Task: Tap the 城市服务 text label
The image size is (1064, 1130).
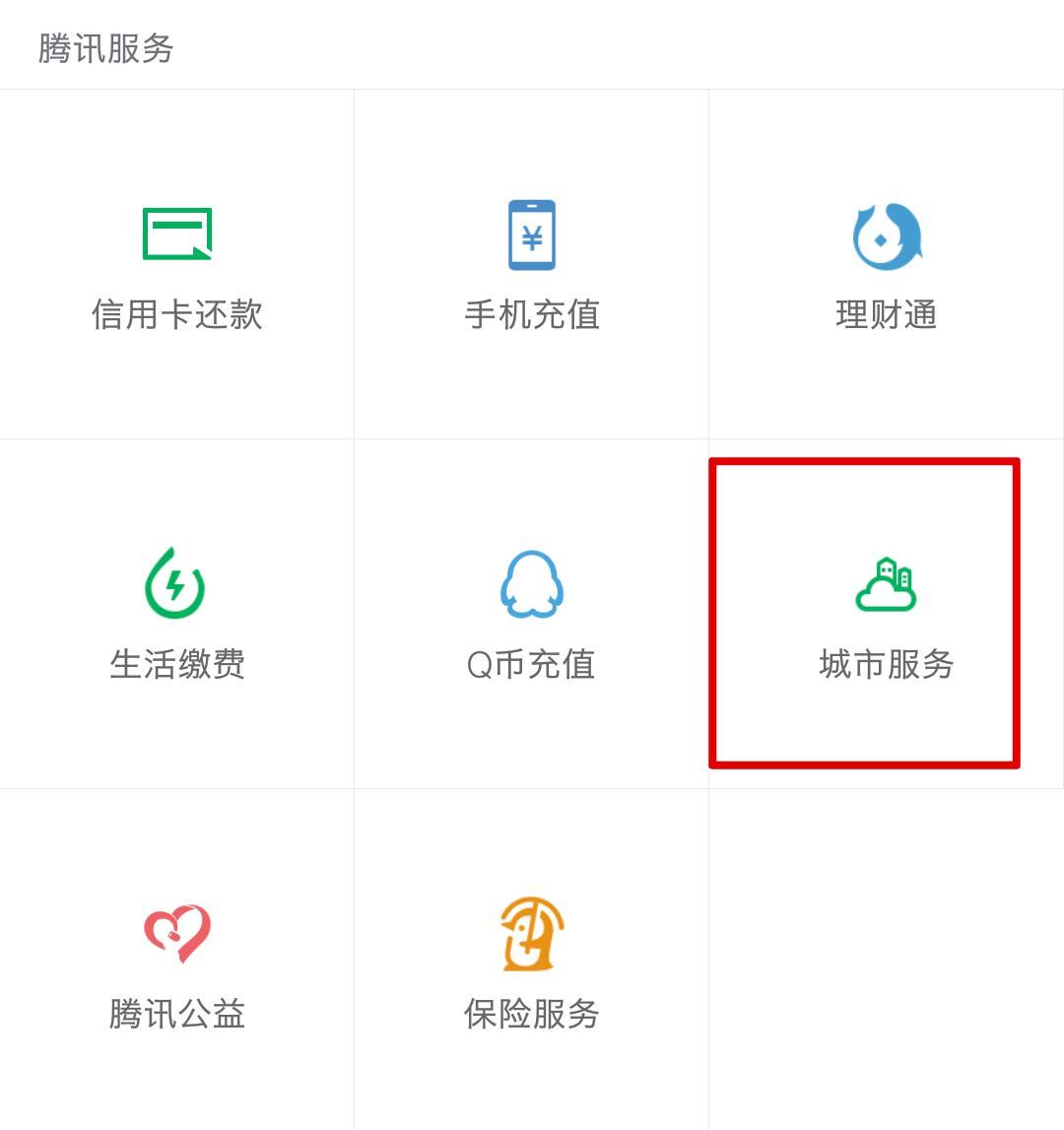Action: (885, 665)
